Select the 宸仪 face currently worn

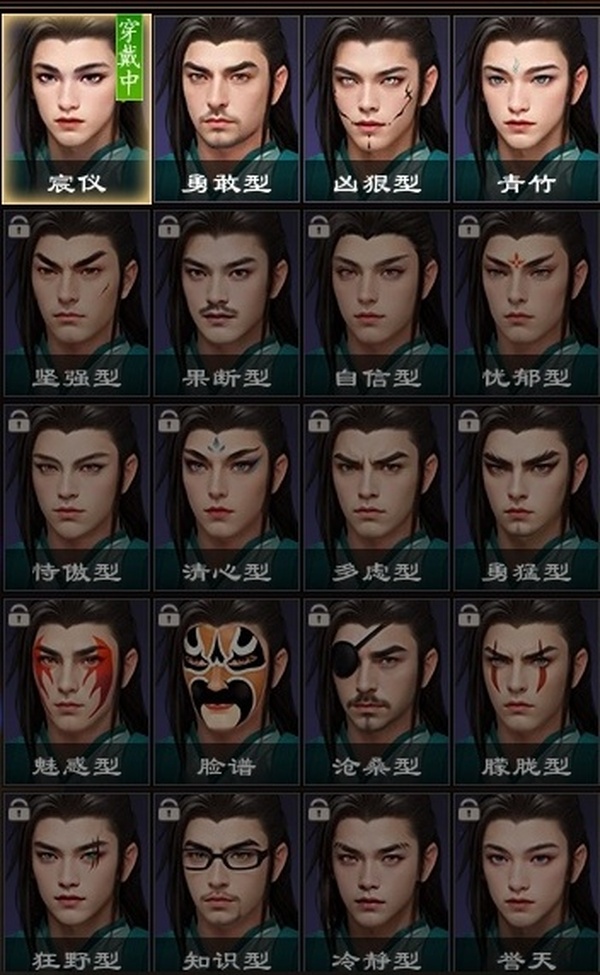[76, 105]
